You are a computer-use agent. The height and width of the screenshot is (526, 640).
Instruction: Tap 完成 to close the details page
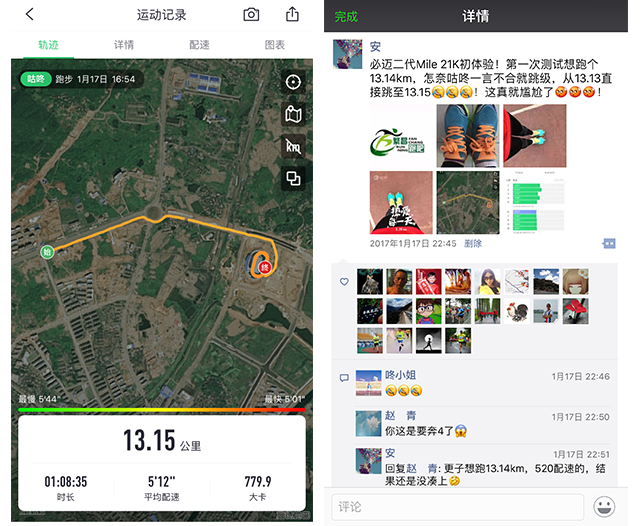(x=346, y=16)
